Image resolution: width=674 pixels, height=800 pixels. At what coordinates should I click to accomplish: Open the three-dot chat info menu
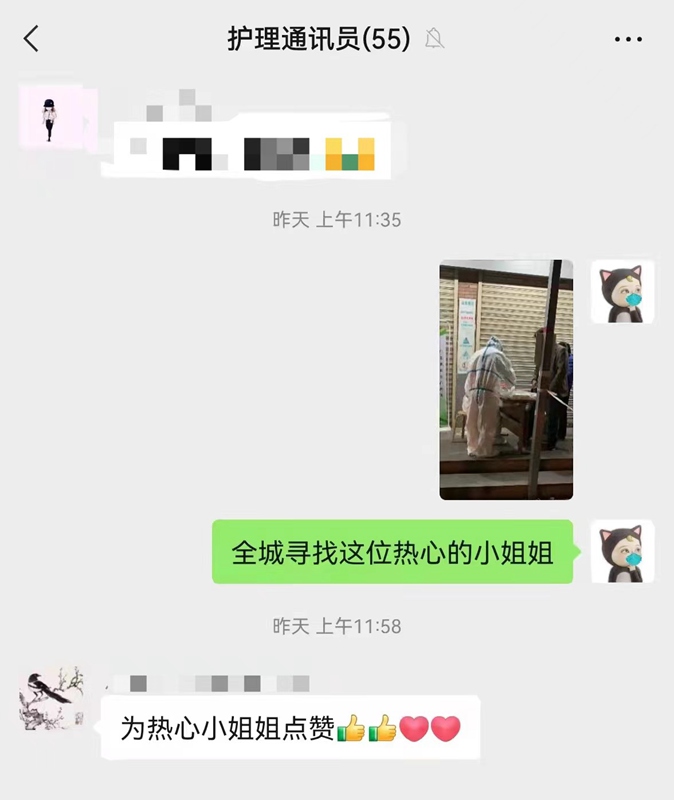tap(628, 39)
